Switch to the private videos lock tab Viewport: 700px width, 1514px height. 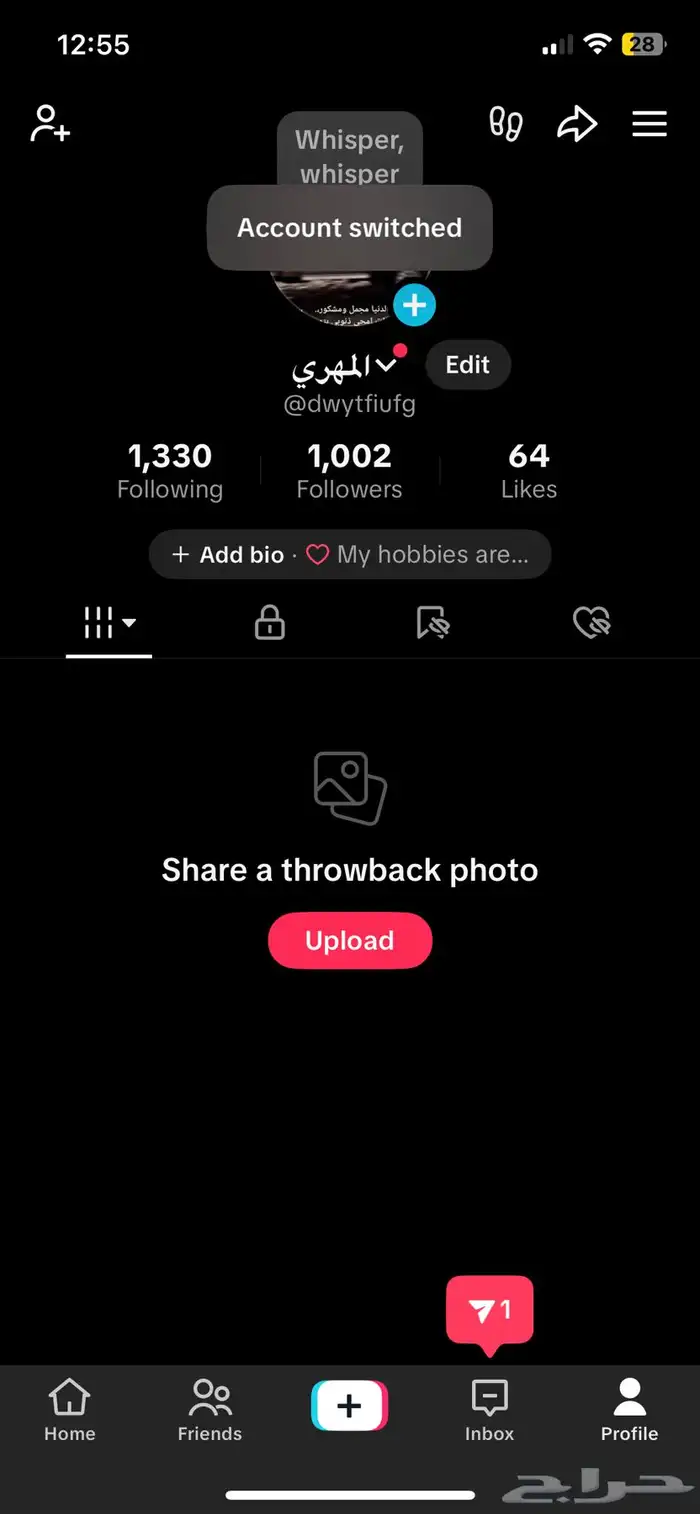[270, 624]
